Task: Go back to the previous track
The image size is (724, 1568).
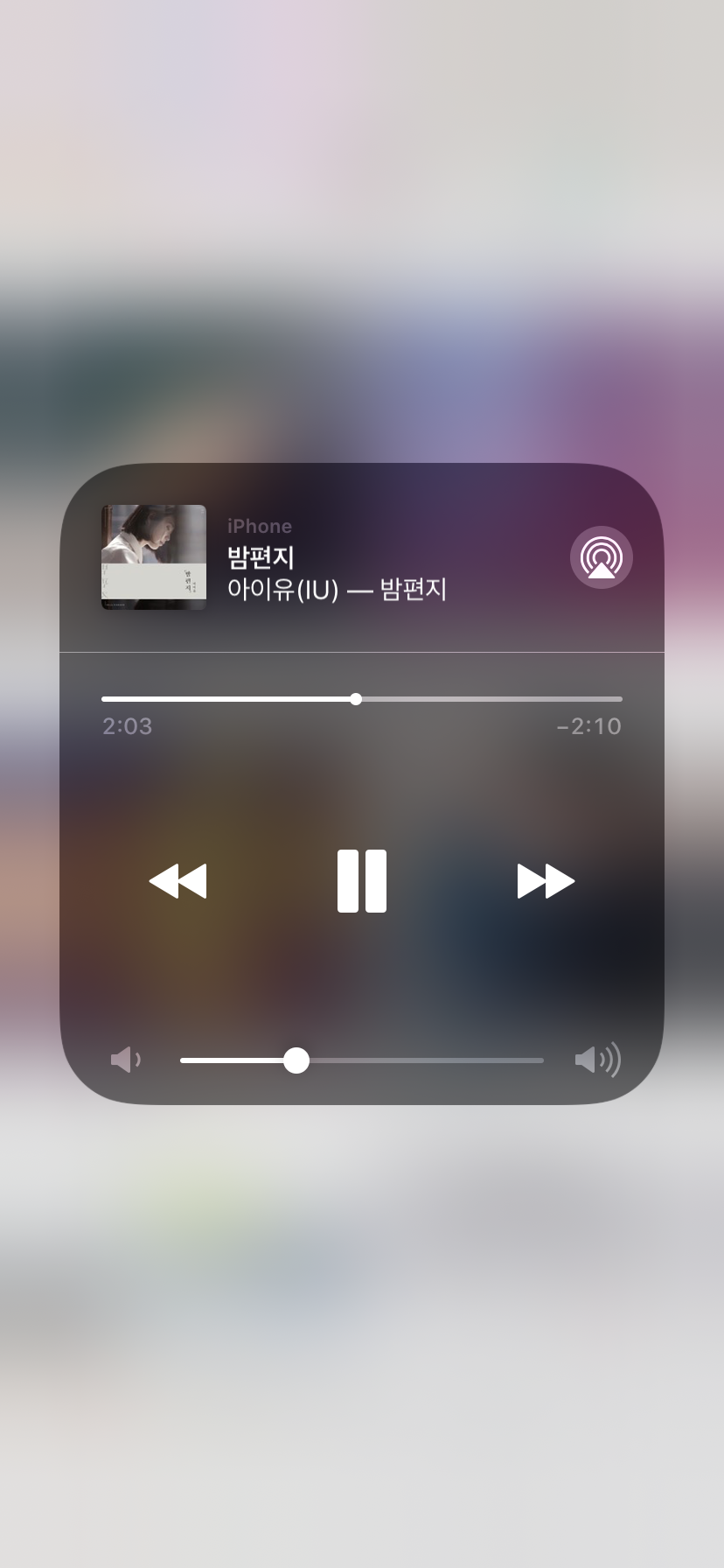Action: point(178,881)
